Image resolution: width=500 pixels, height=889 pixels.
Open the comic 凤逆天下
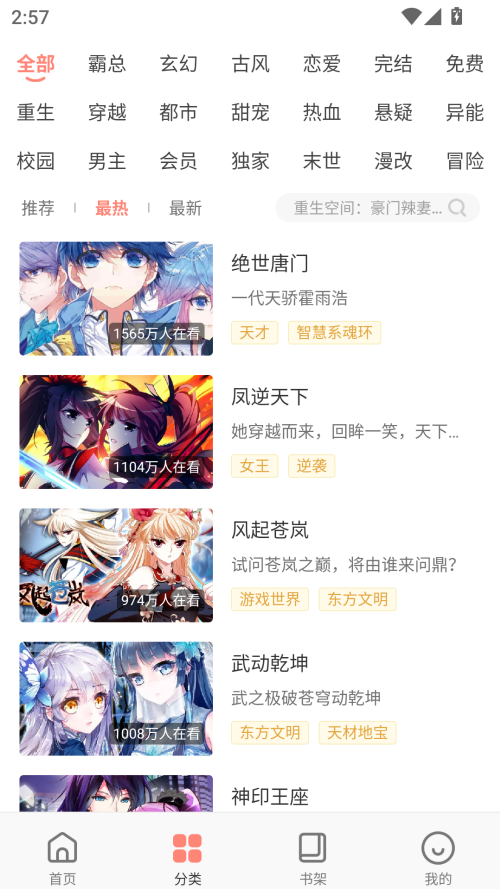tap(249, 432)
